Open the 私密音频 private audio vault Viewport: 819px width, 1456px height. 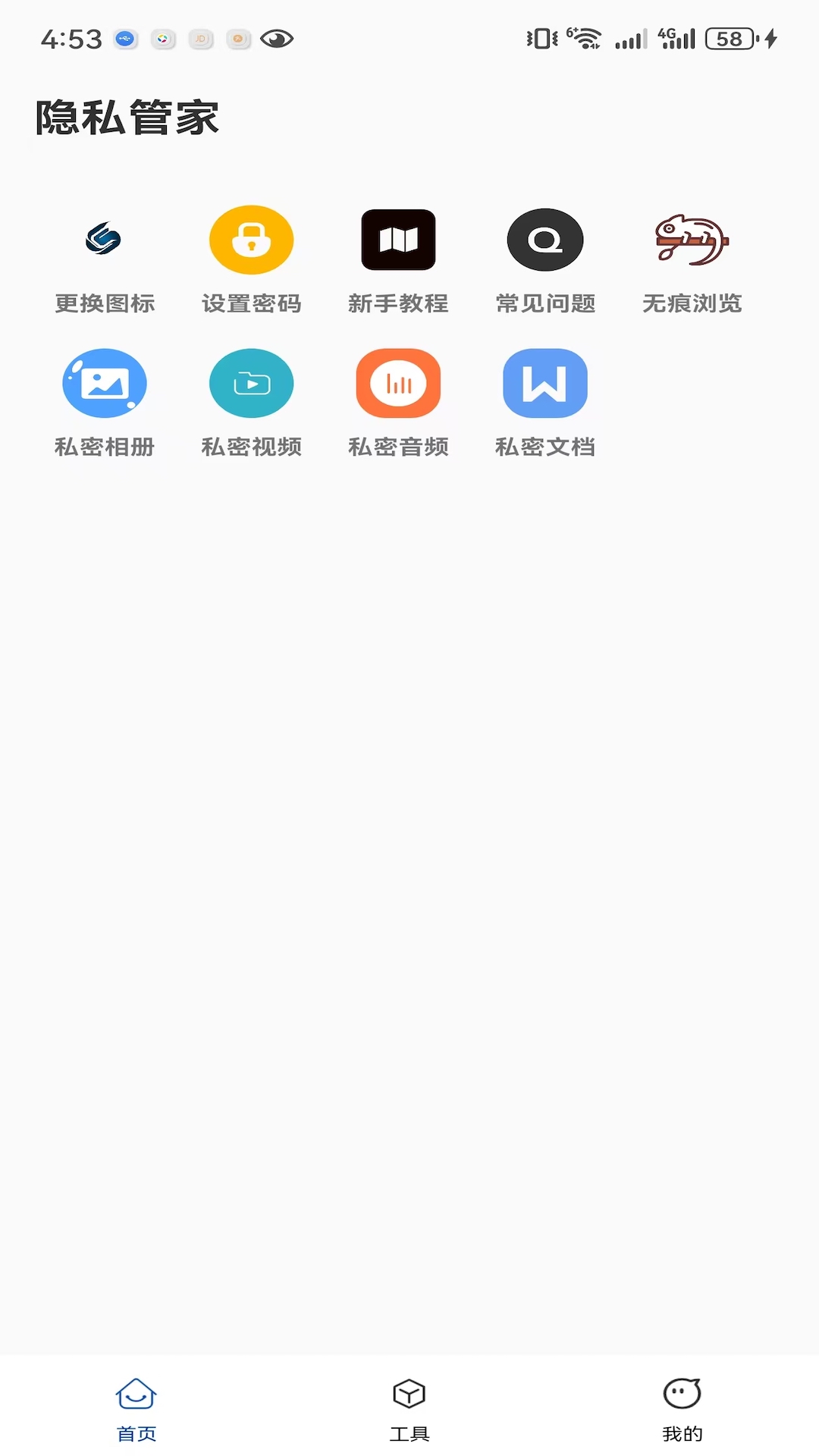(x=399, y=402)
